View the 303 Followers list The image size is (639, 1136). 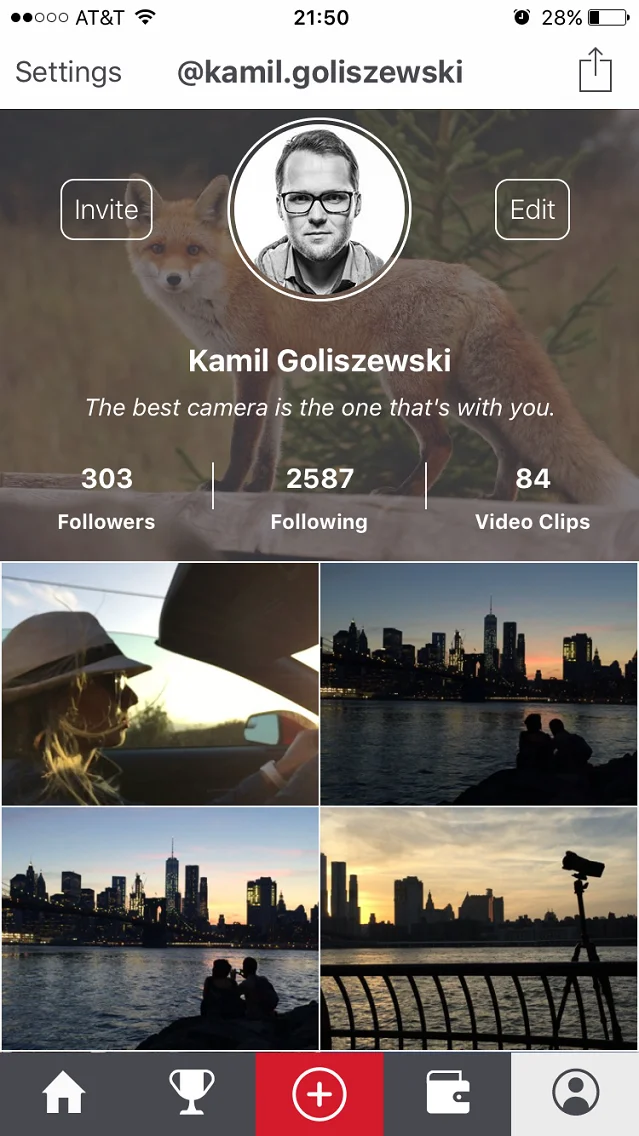pyautogui.click(x=106, y=498)
